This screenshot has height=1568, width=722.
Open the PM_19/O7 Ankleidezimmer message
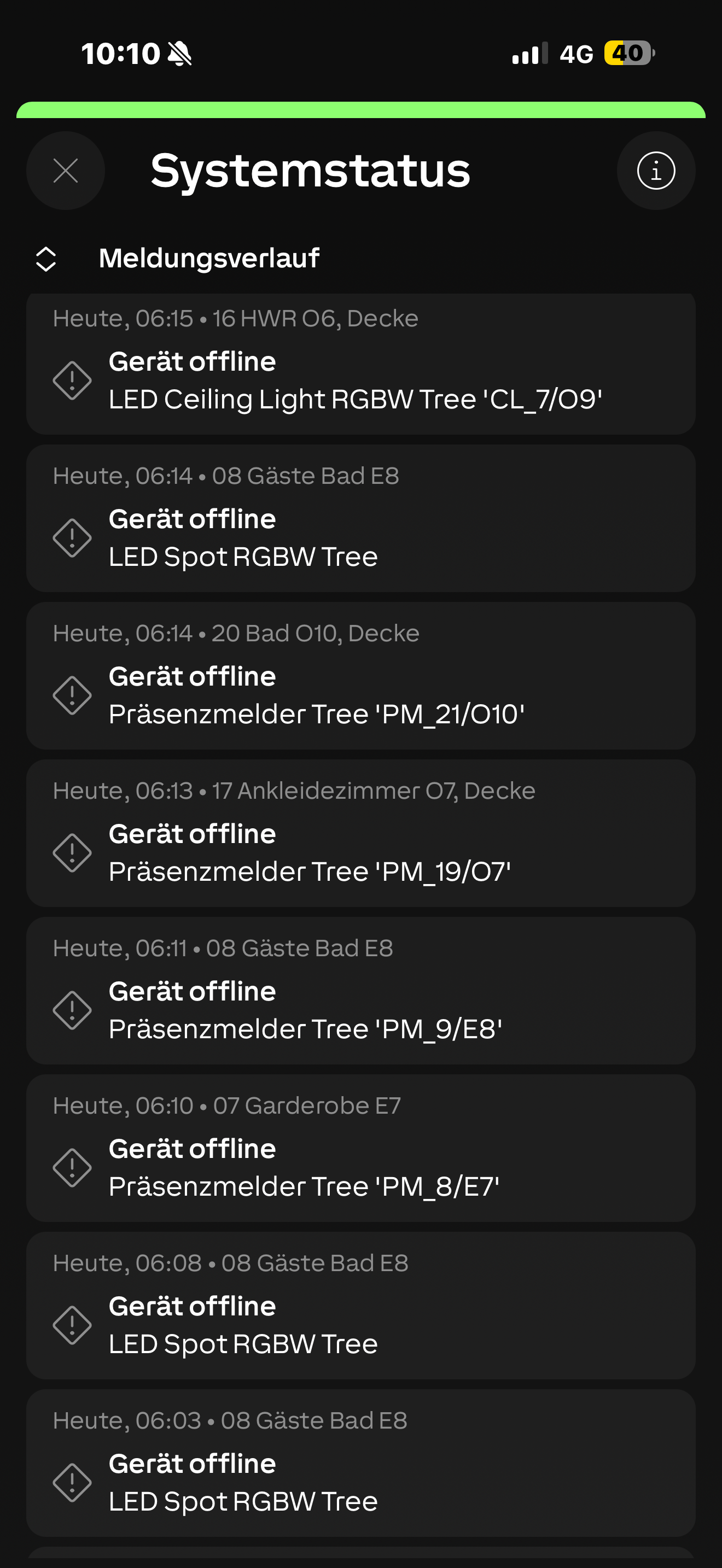coord(360,833)
